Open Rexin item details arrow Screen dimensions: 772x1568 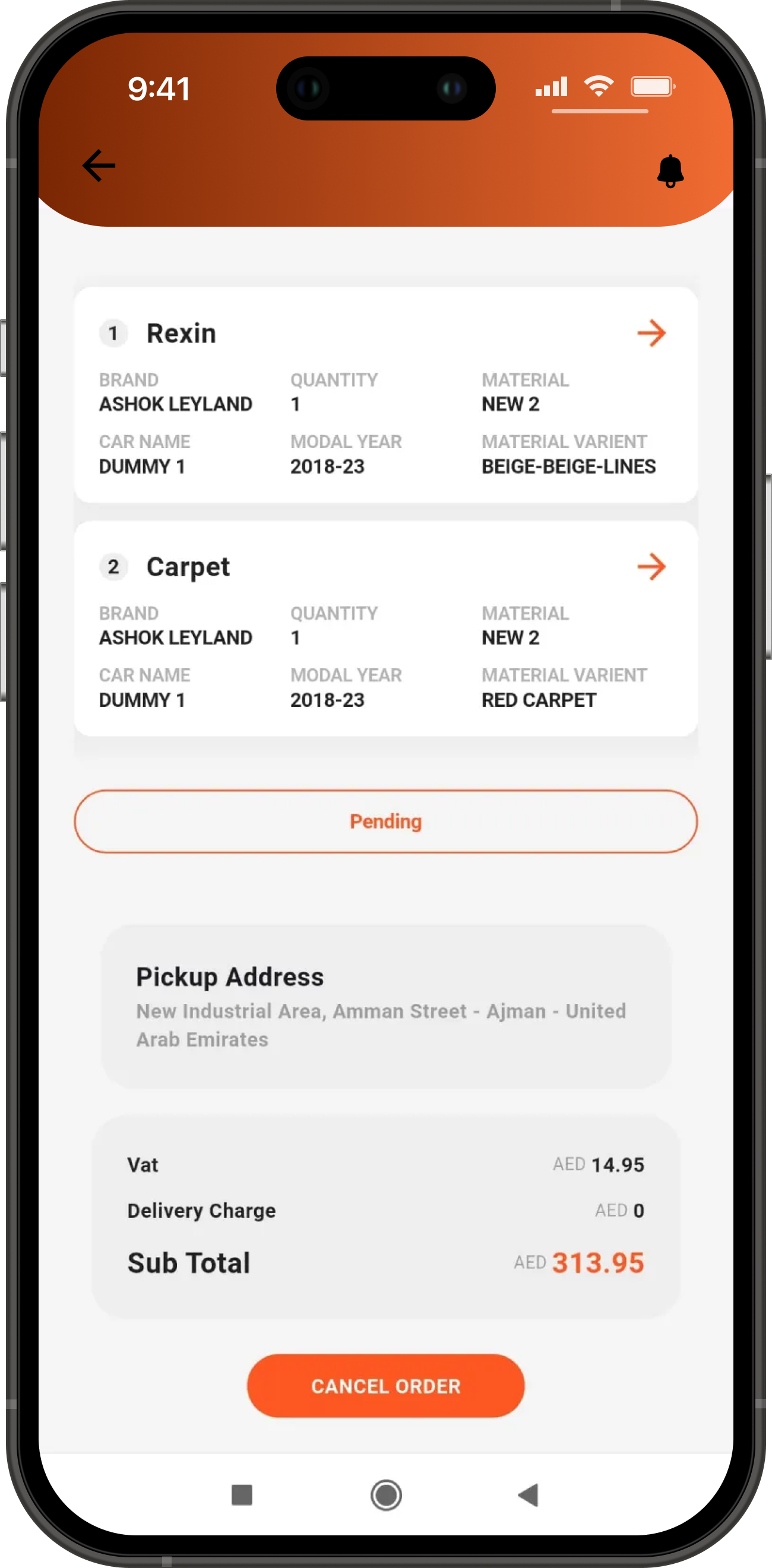point(651,333)
